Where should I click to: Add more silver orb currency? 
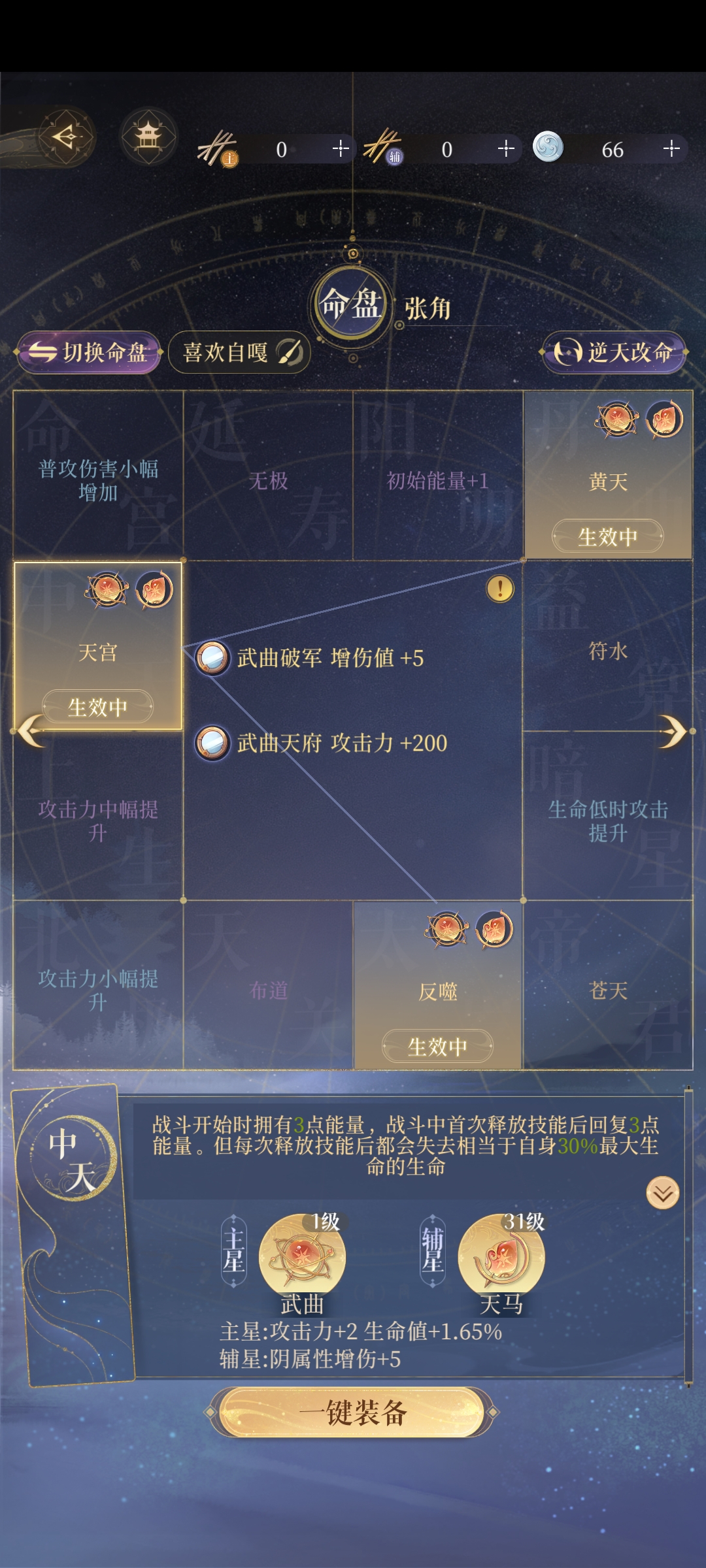tap(671, 149)
